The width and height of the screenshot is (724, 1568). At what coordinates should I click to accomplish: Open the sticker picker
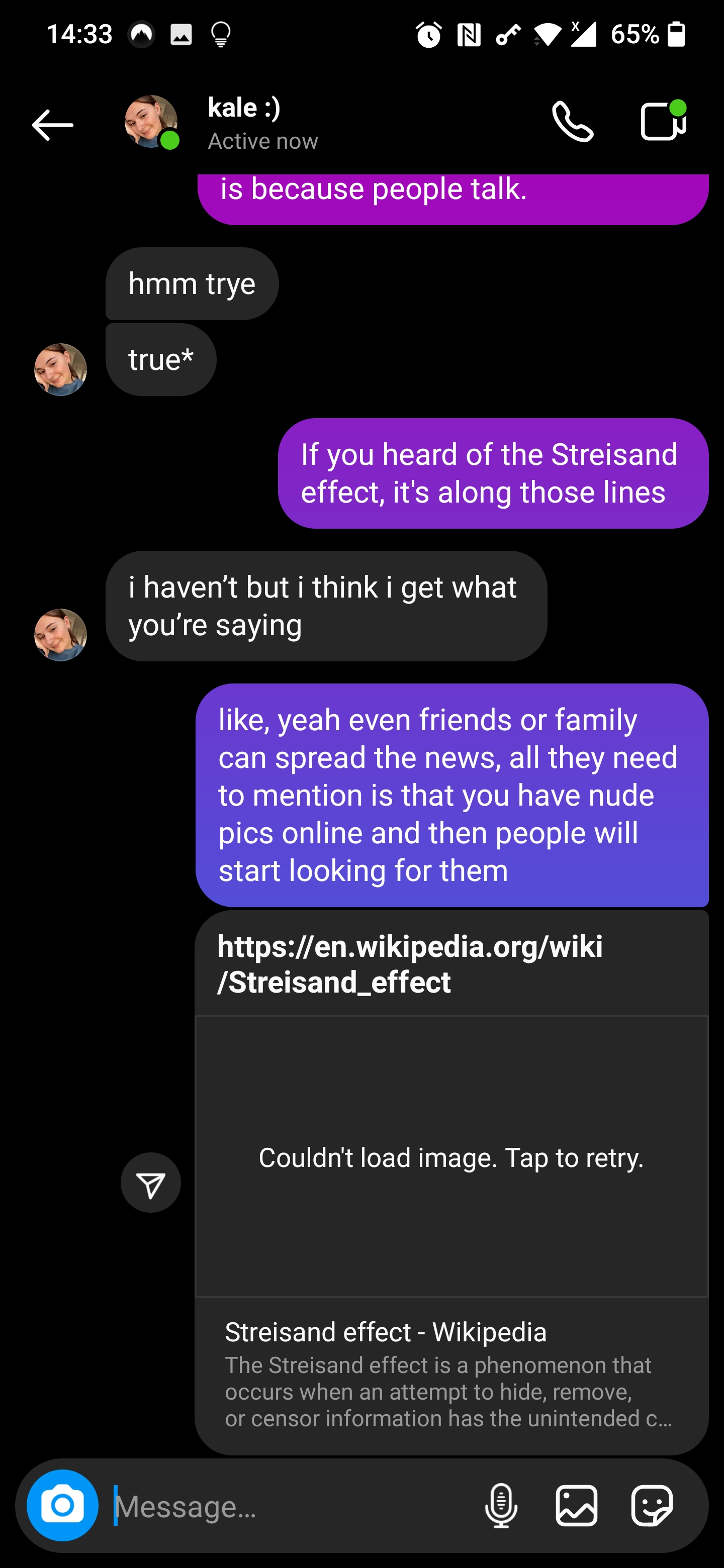(x=652, y=1506)
